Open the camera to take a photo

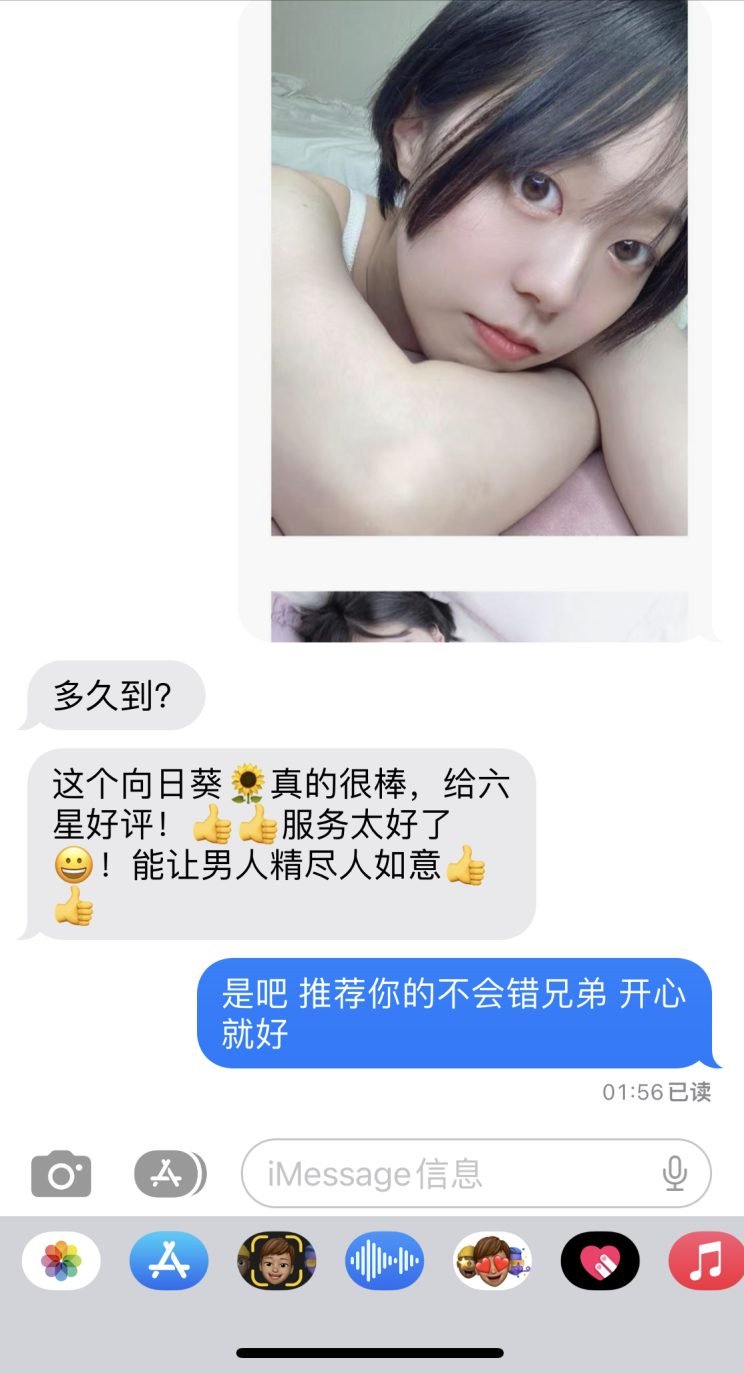coord(61,1174)
